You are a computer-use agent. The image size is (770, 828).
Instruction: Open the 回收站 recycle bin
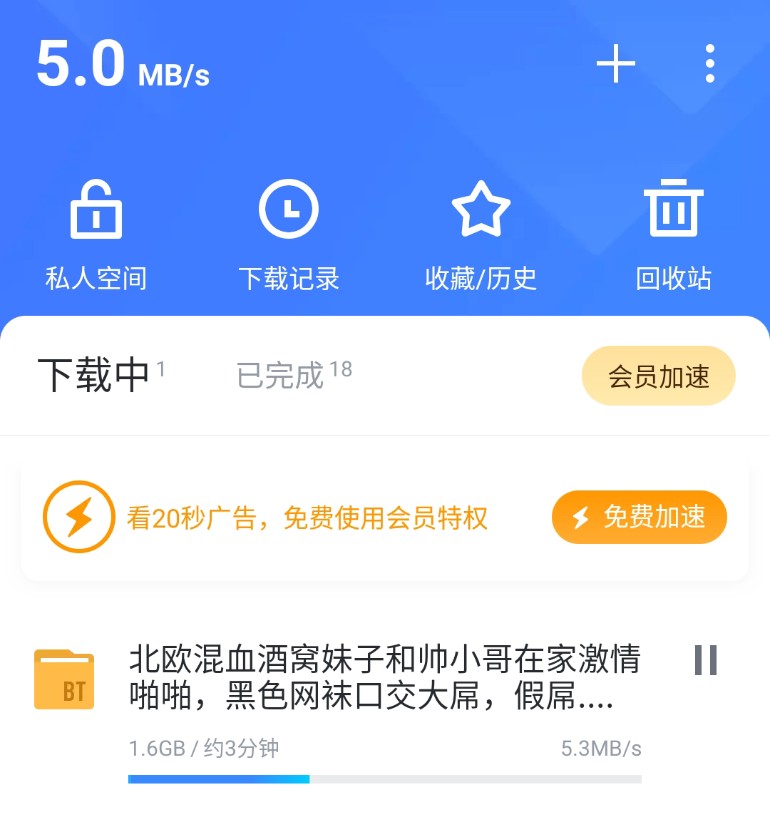[672, 230]
